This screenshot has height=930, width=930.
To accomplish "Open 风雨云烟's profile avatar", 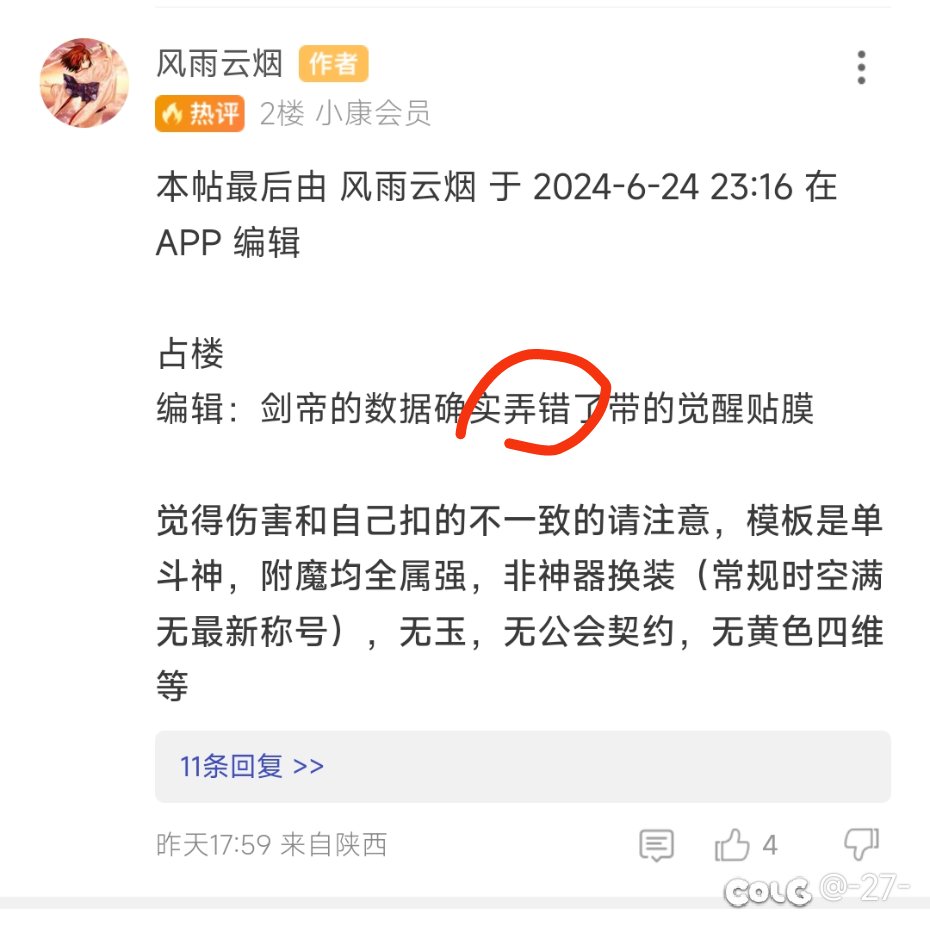I will click(x=84, y=84).
